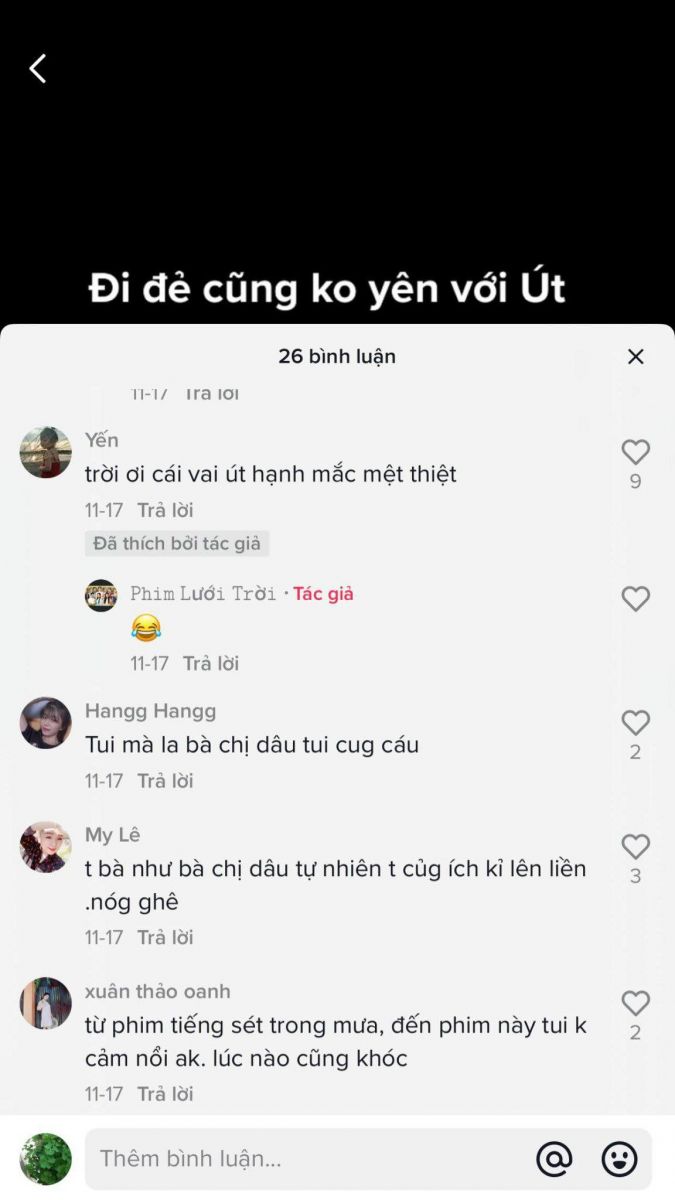675x1200 pixels.
Task: Open the emoji picker
Action: [619, 1159]
